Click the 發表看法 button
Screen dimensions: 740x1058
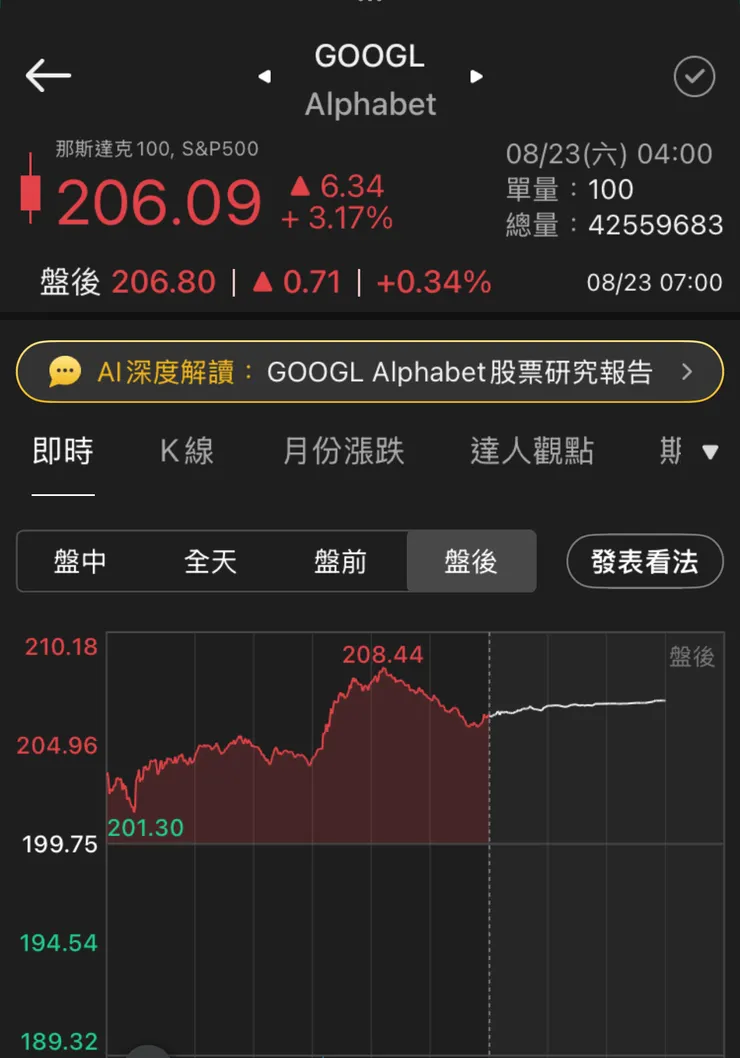point(644,561)
